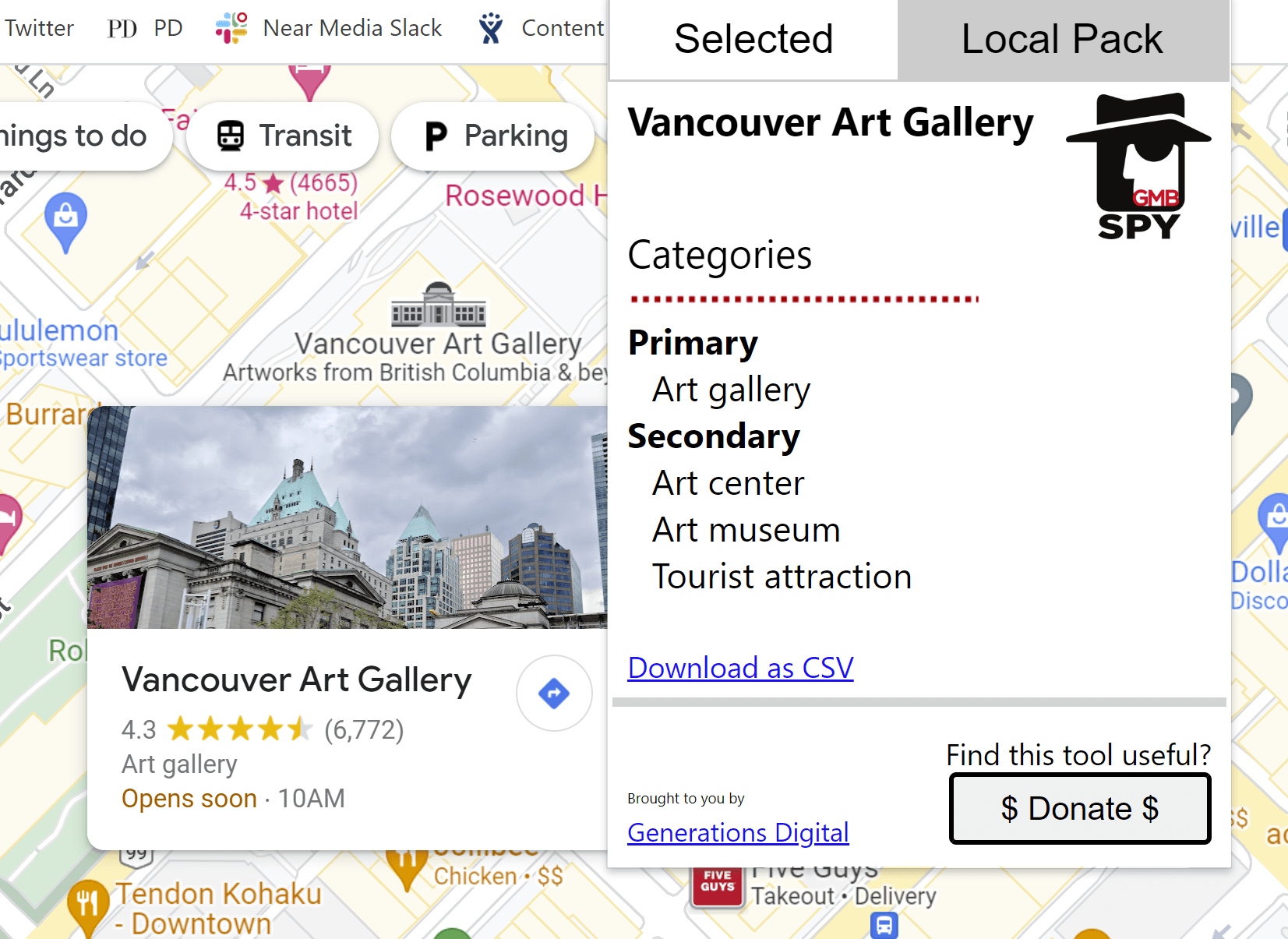The width and height of the screenshot is (1288, 939).
Task: Open the Generations Digital link
Action: point(738,832)
